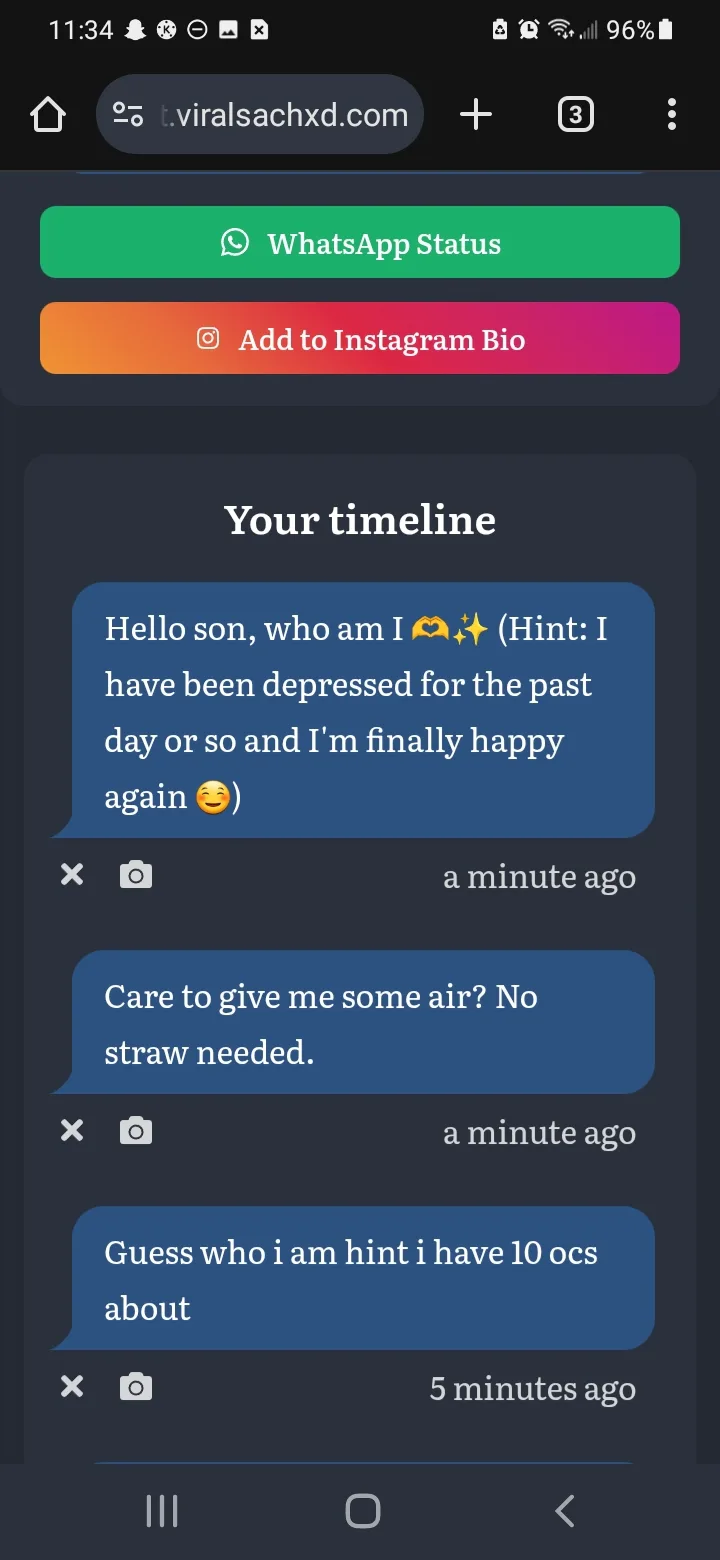Show the open tabs switcher
The height and width of the screenshot is (1560, 720).
click(575, 115)
